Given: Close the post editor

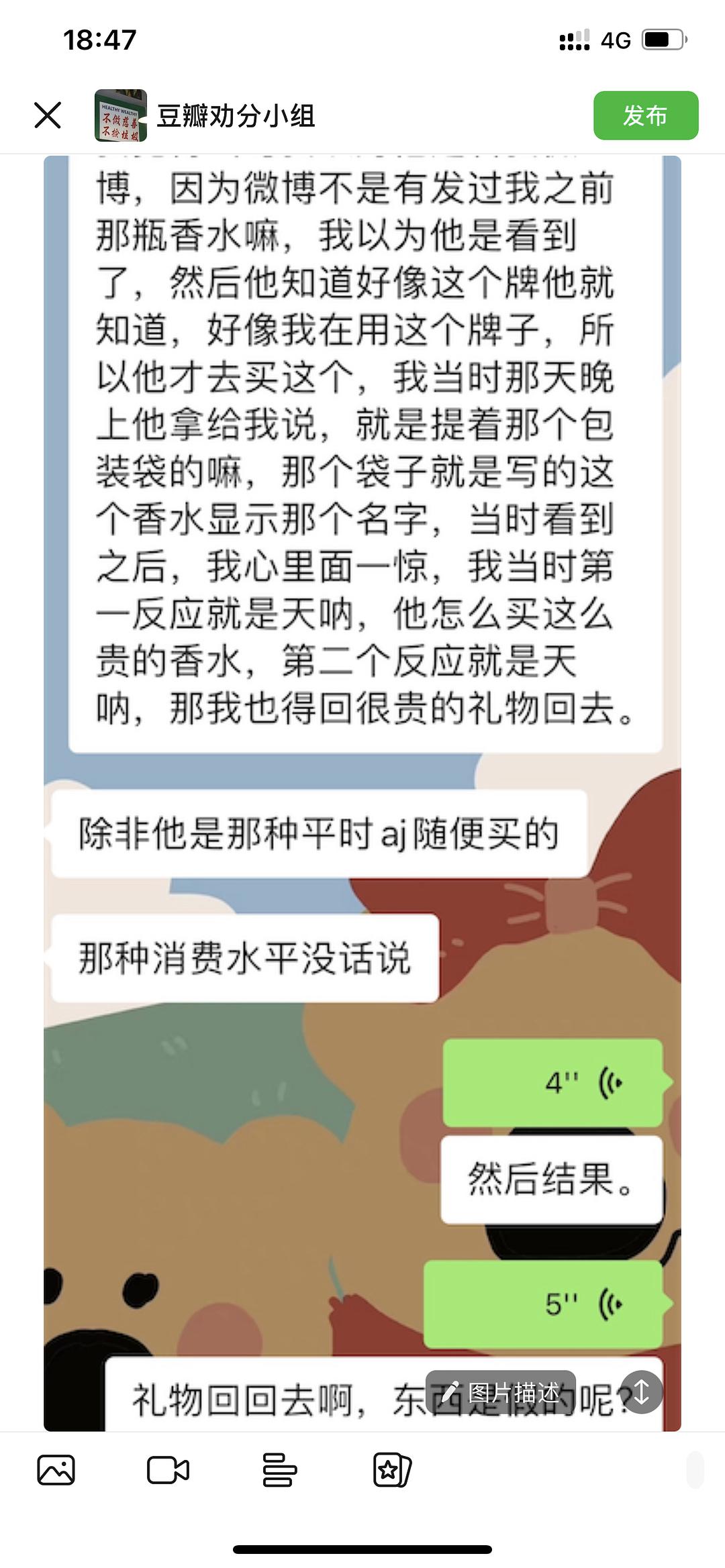Looking at the screenshot, I should 48,115.
